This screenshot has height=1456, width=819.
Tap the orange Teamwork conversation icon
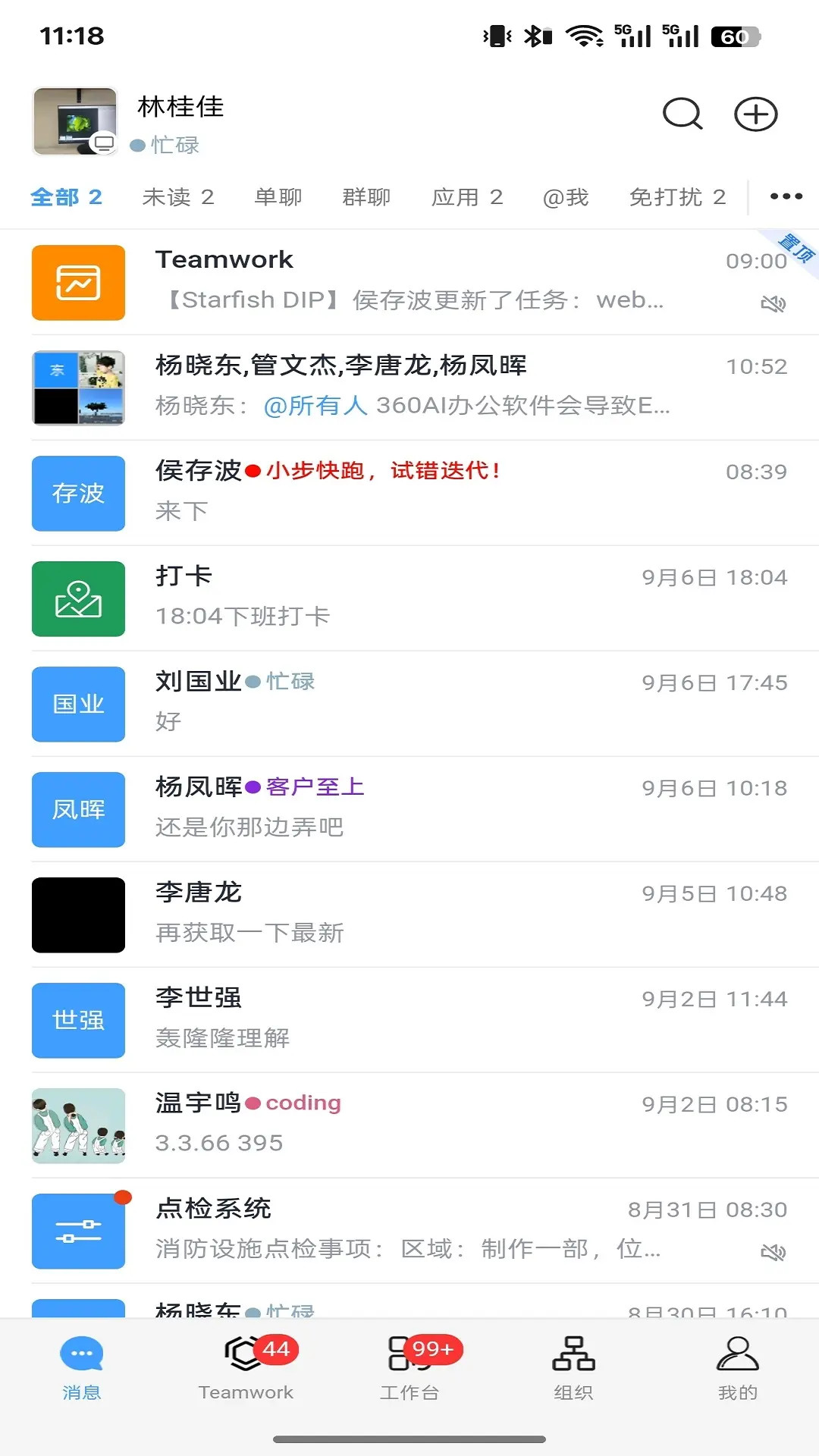tap(78, 282)
